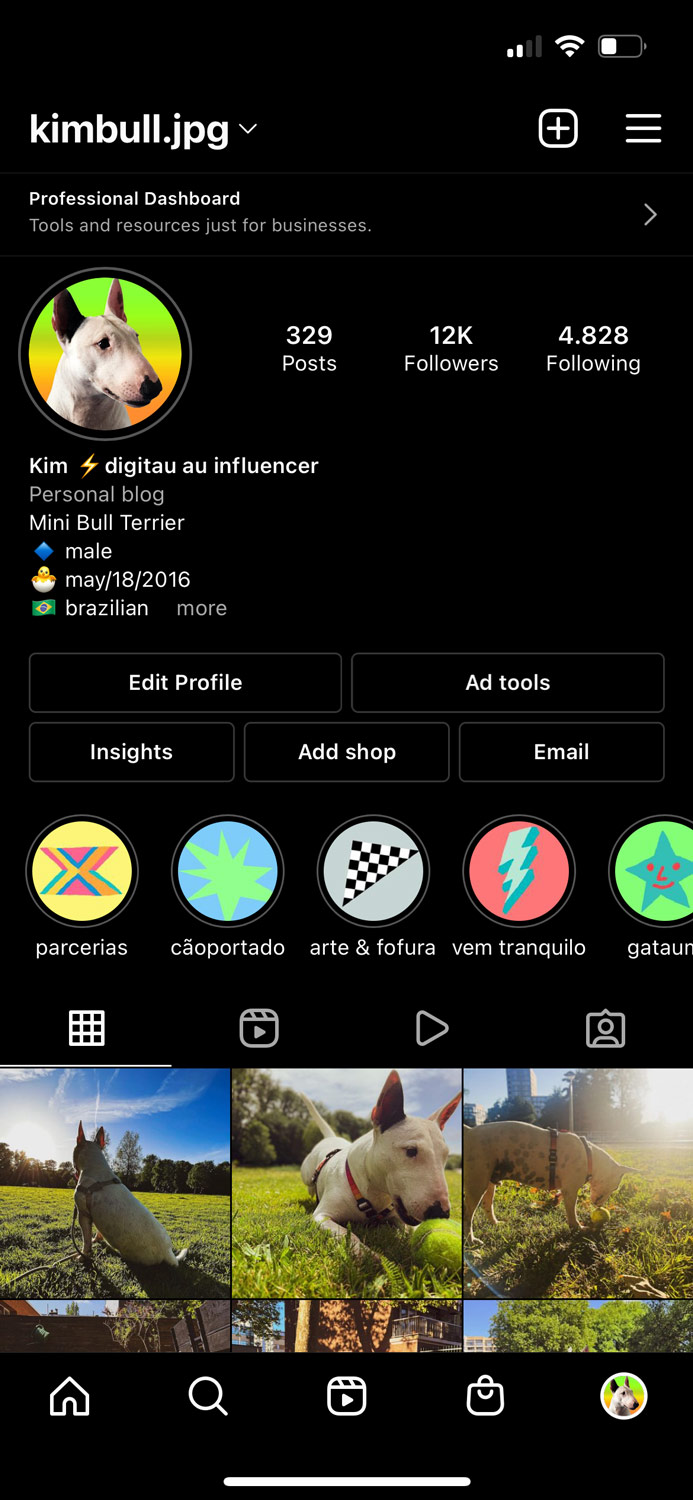Tap Edit Profile
This screenshot has width=693, height=1500.
(185, 682)
